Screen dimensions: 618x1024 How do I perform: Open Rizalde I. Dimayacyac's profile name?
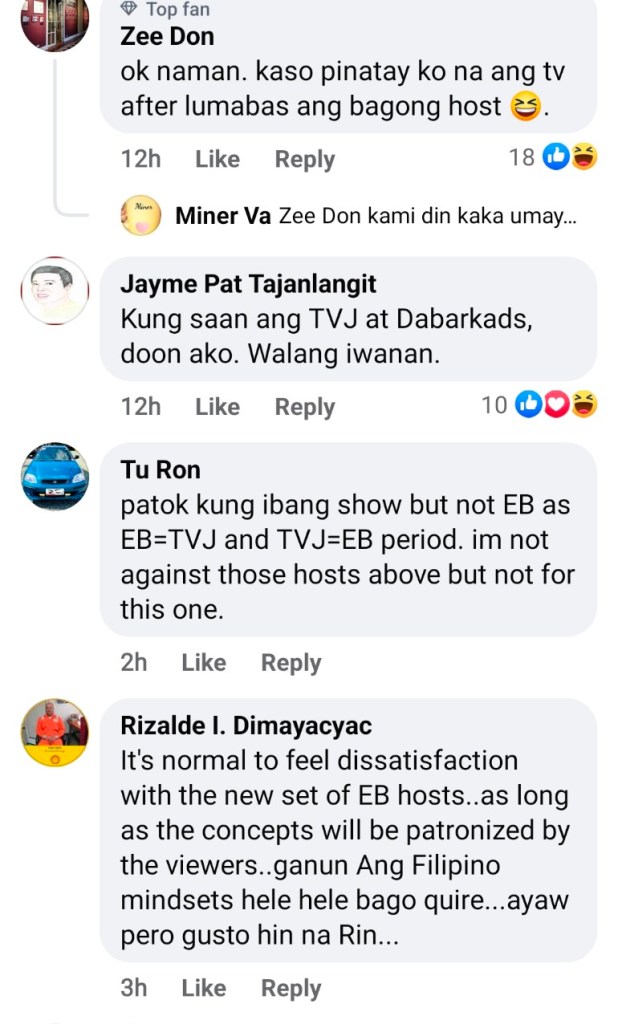point(246,725)
